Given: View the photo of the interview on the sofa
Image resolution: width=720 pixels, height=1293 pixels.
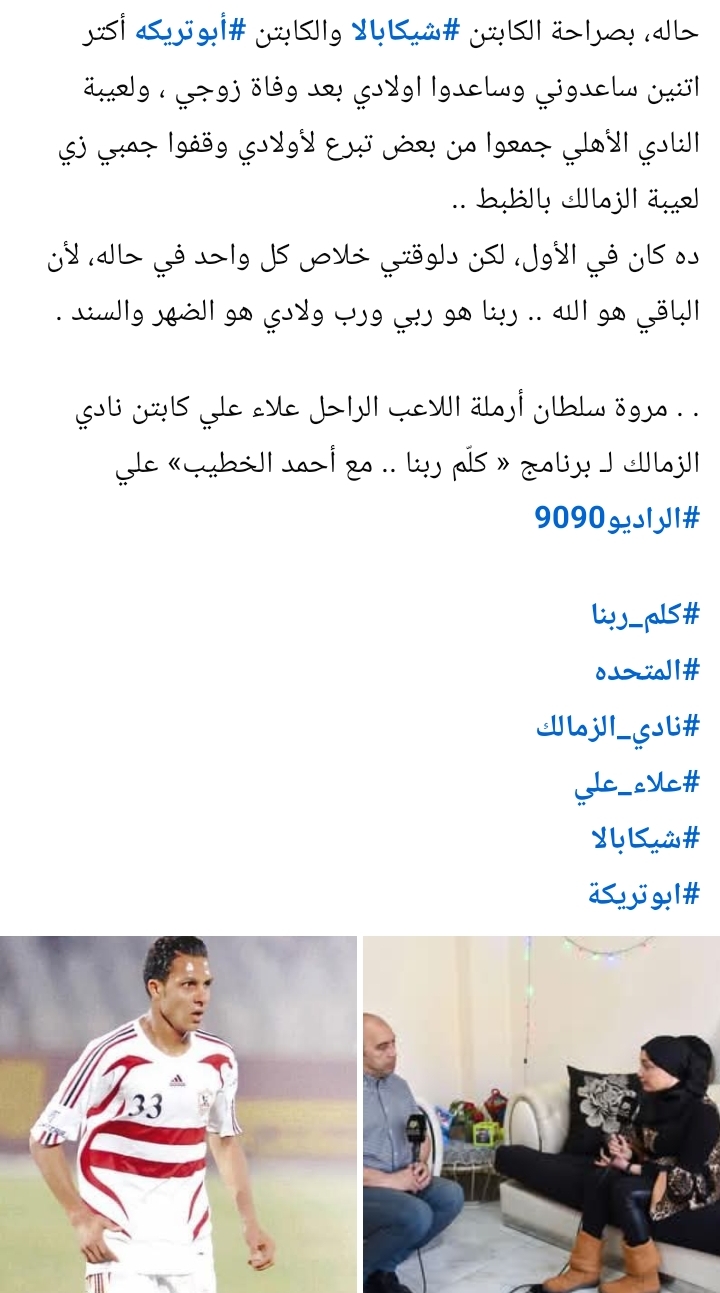Looking at the screenshot, I should (x=541, y=1114).
